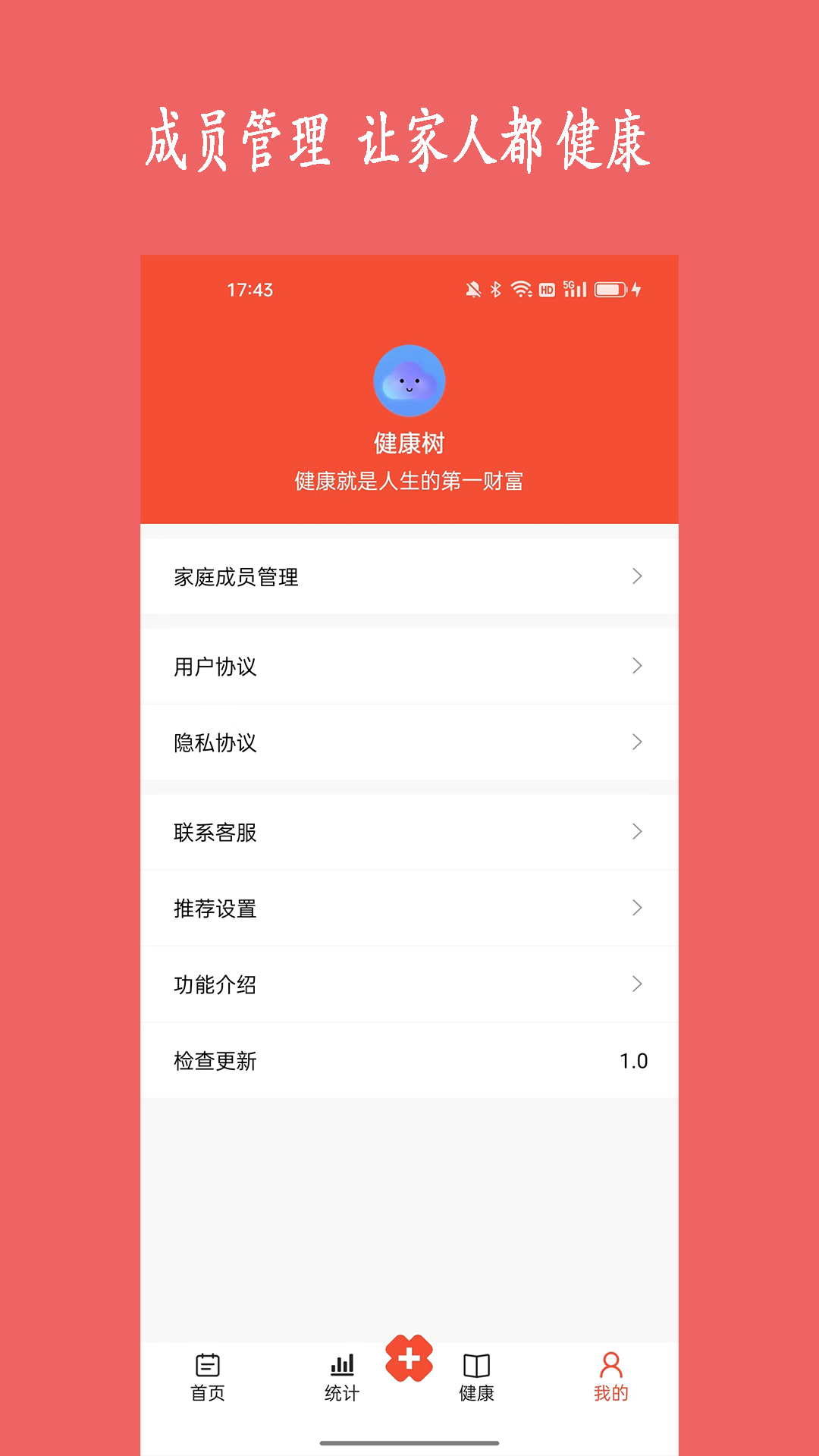819x1456 pixels.
Task: Tap the 健康树 cloud avatar image
Action: click(409, 381)
